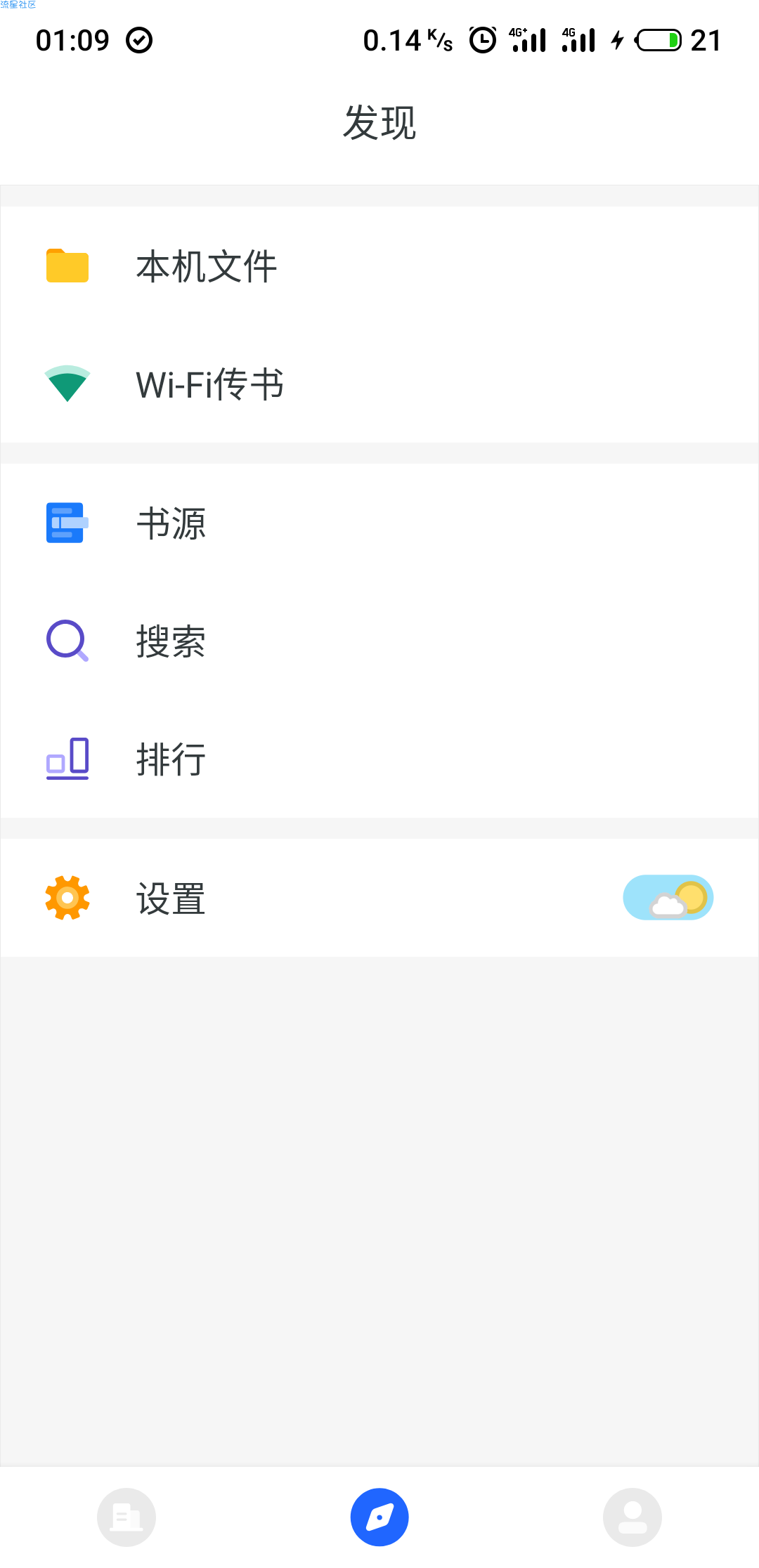Image resolution: width=759 pixels, height=1568 pixels.
Task: Open the 排行 rankings row
Action: 379,759
